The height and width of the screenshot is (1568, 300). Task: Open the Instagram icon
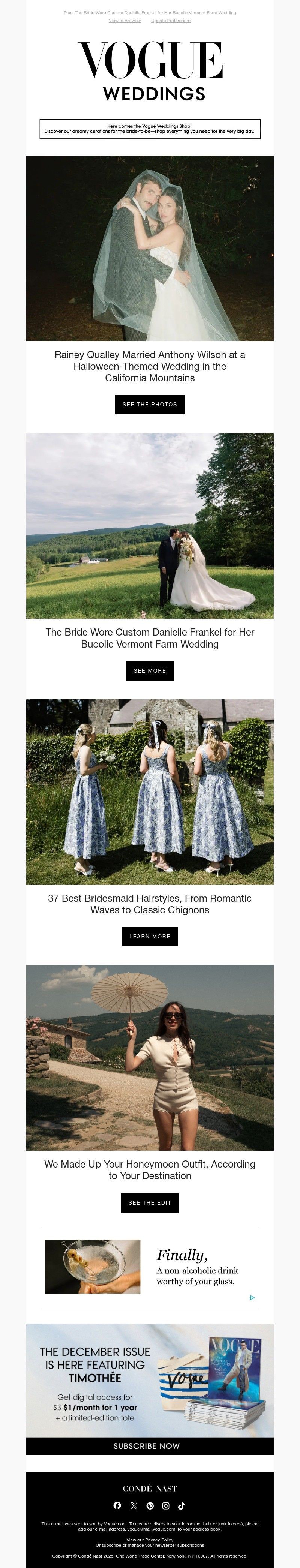tap(165, 1505)
